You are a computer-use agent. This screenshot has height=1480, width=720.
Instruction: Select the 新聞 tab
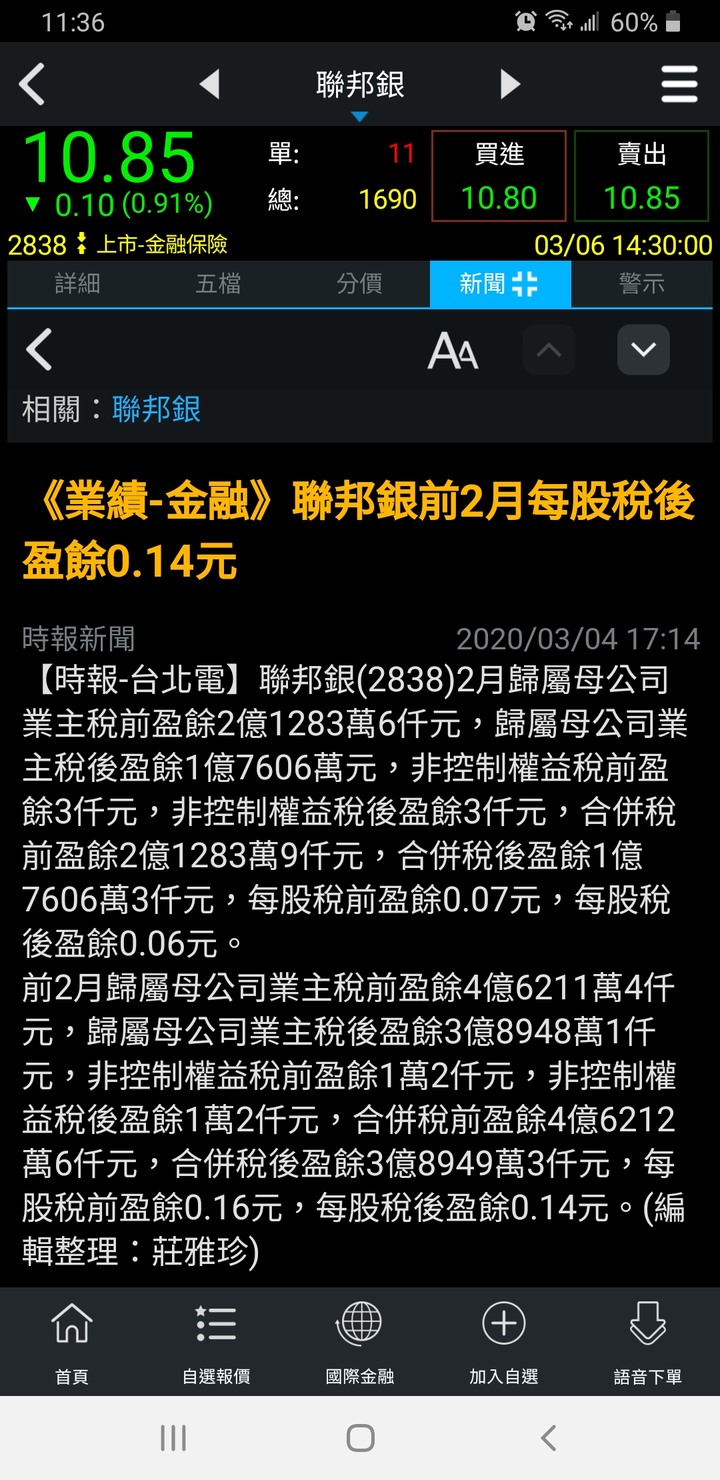[499, 284]
